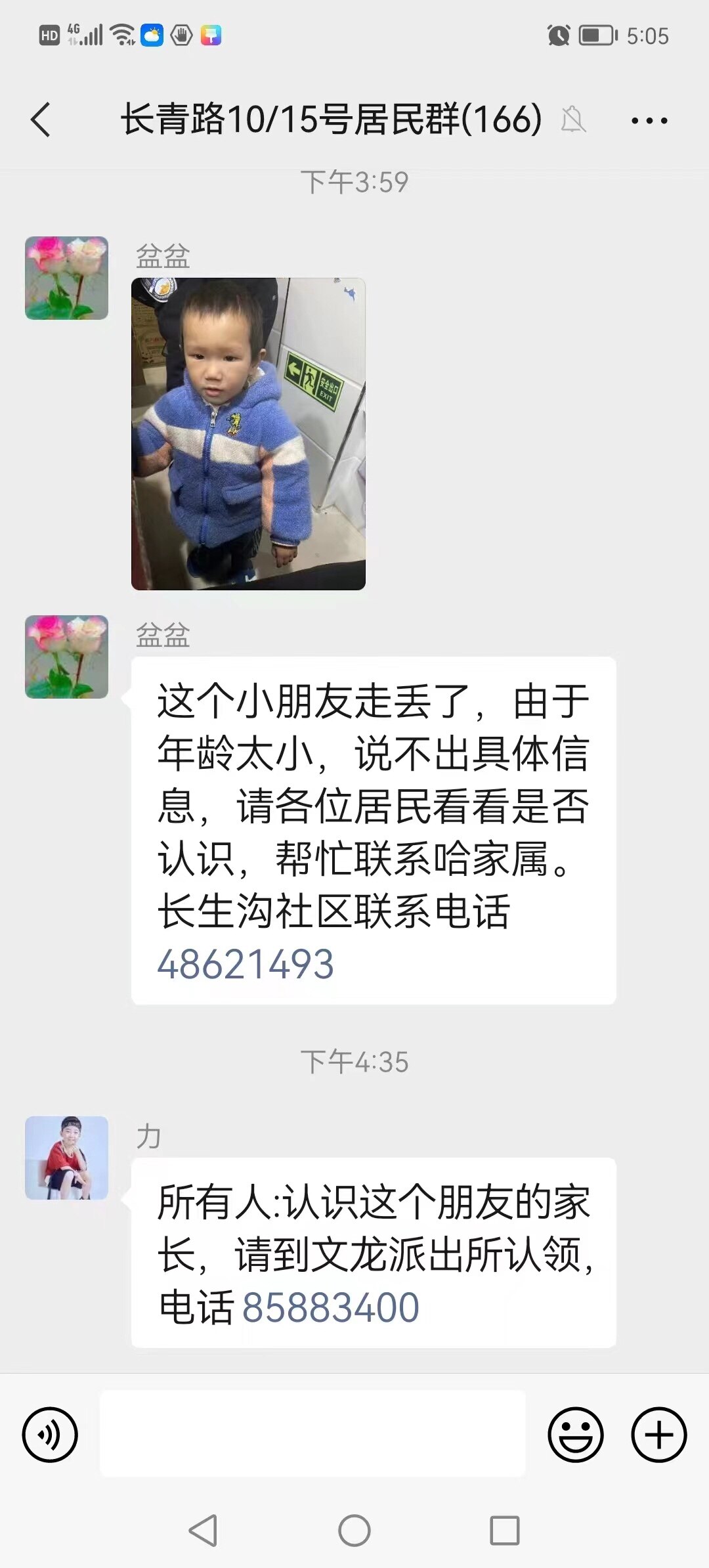Focus the message text field
Viewport: 709px width, 1568px height.
[x=312, y=1434]
